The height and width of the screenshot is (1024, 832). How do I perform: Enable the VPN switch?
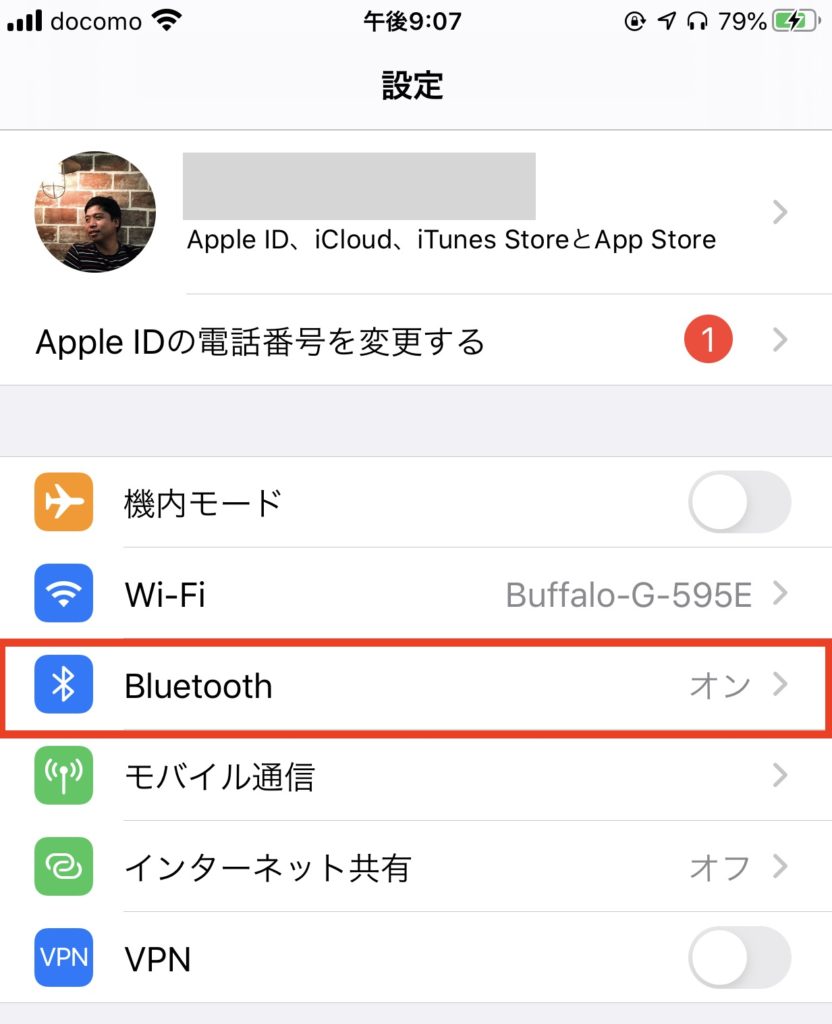[738, 958]
